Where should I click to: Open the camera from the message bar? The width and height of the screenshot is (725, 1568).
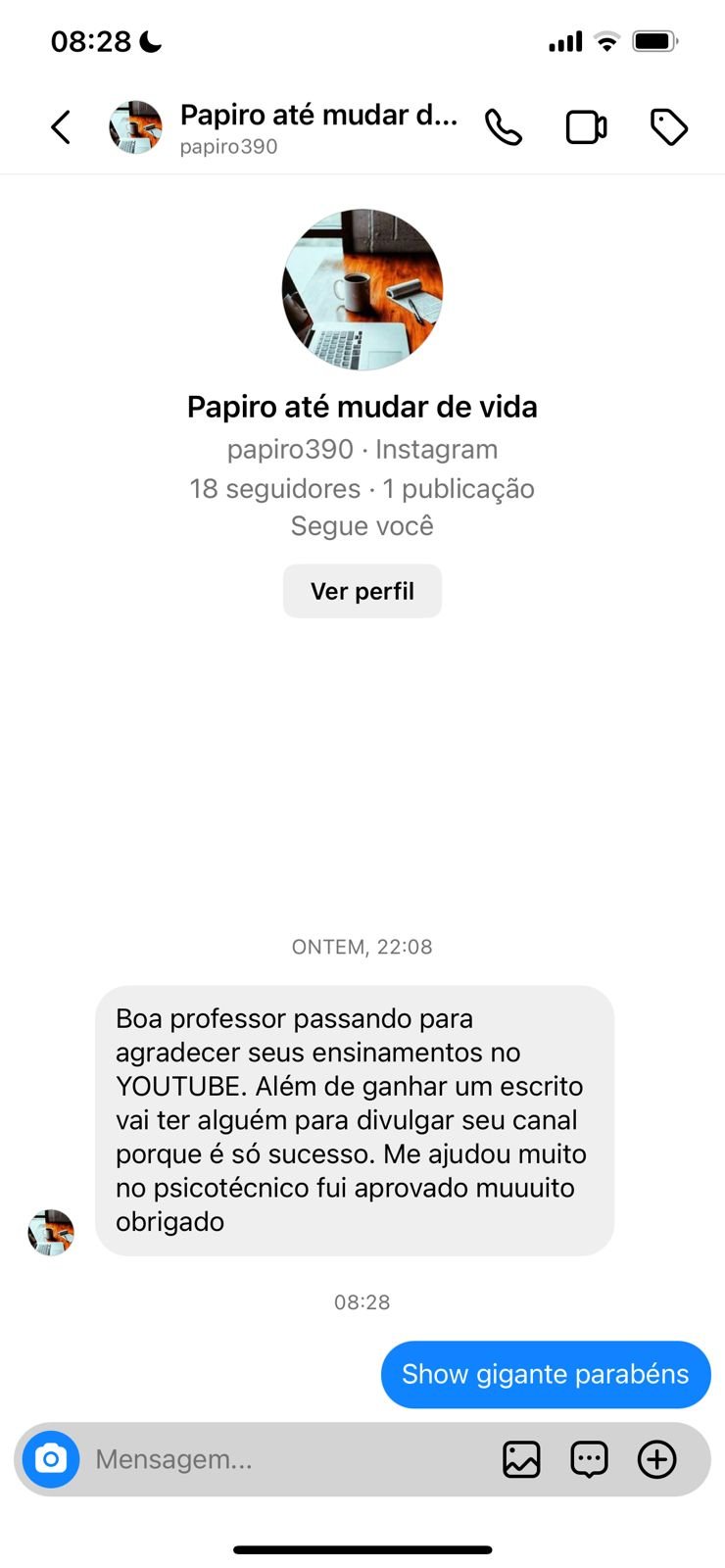click(x=51, y=1459)
